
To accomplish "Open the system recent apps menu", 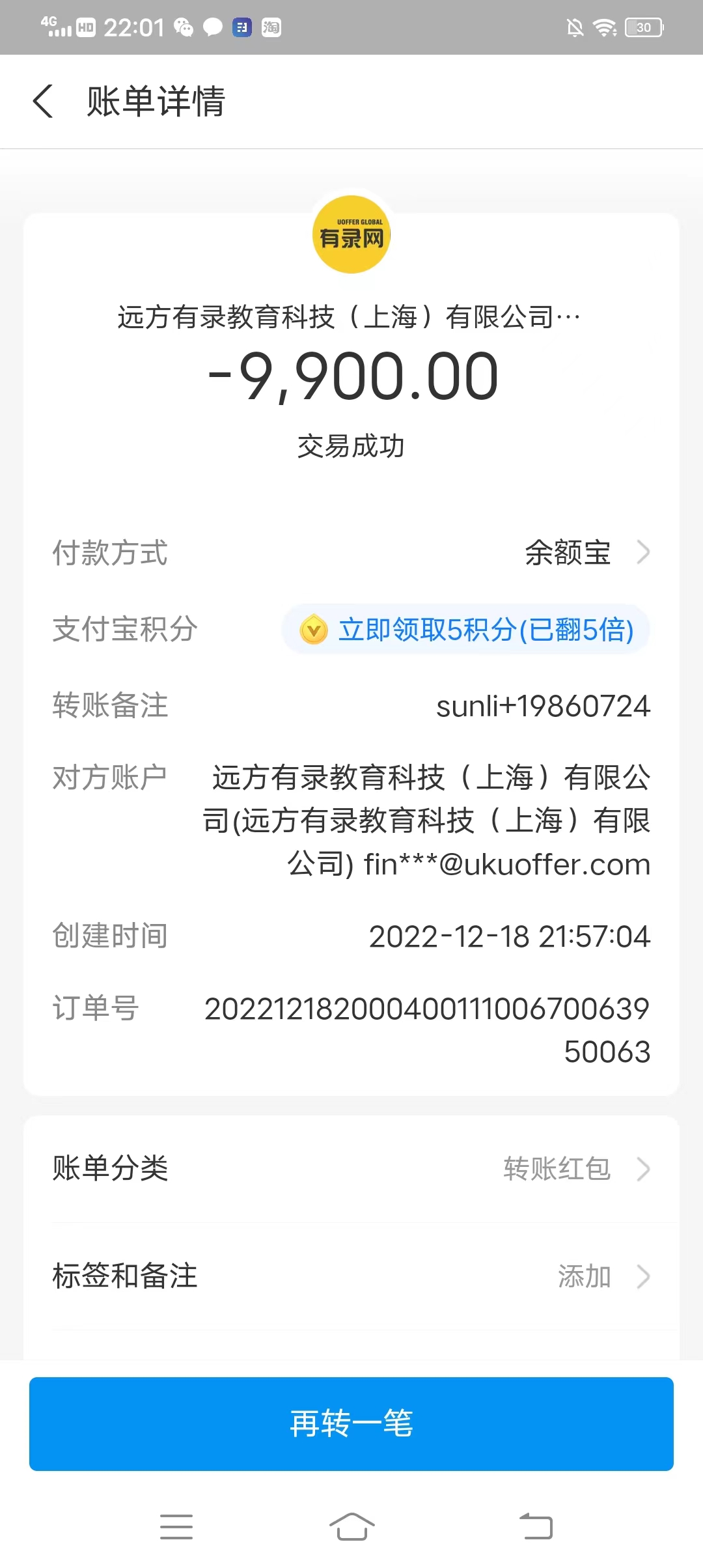I will point(176,1526).
